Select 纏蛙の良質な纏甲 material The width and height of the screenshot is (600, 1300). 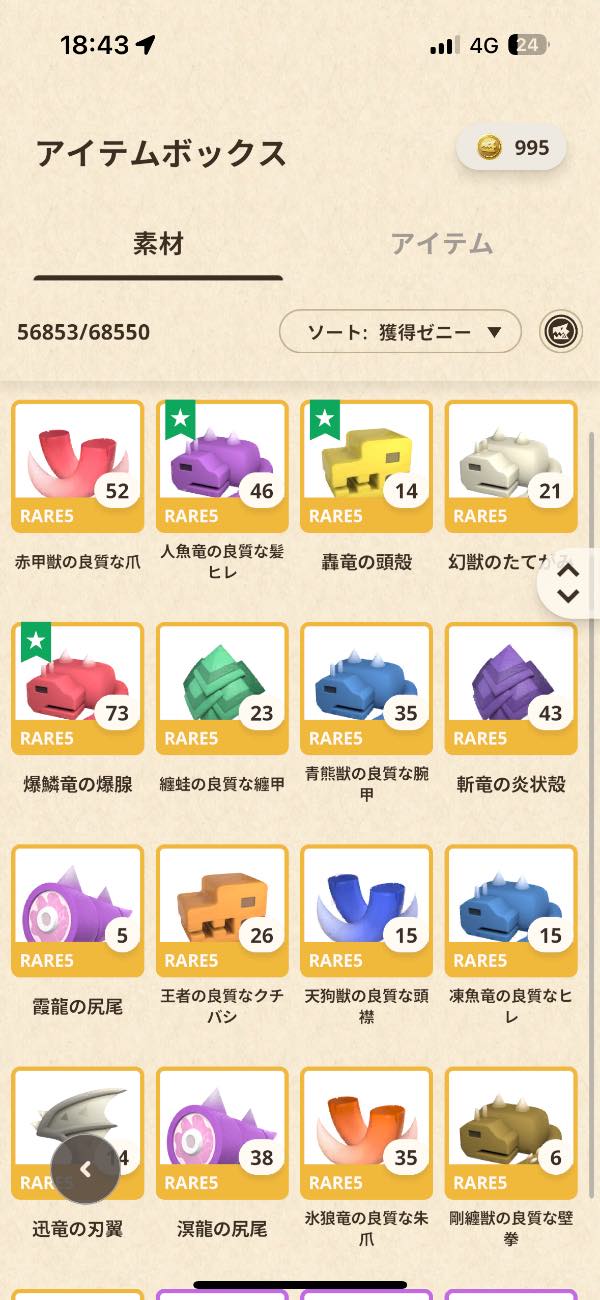pos(222,689)
